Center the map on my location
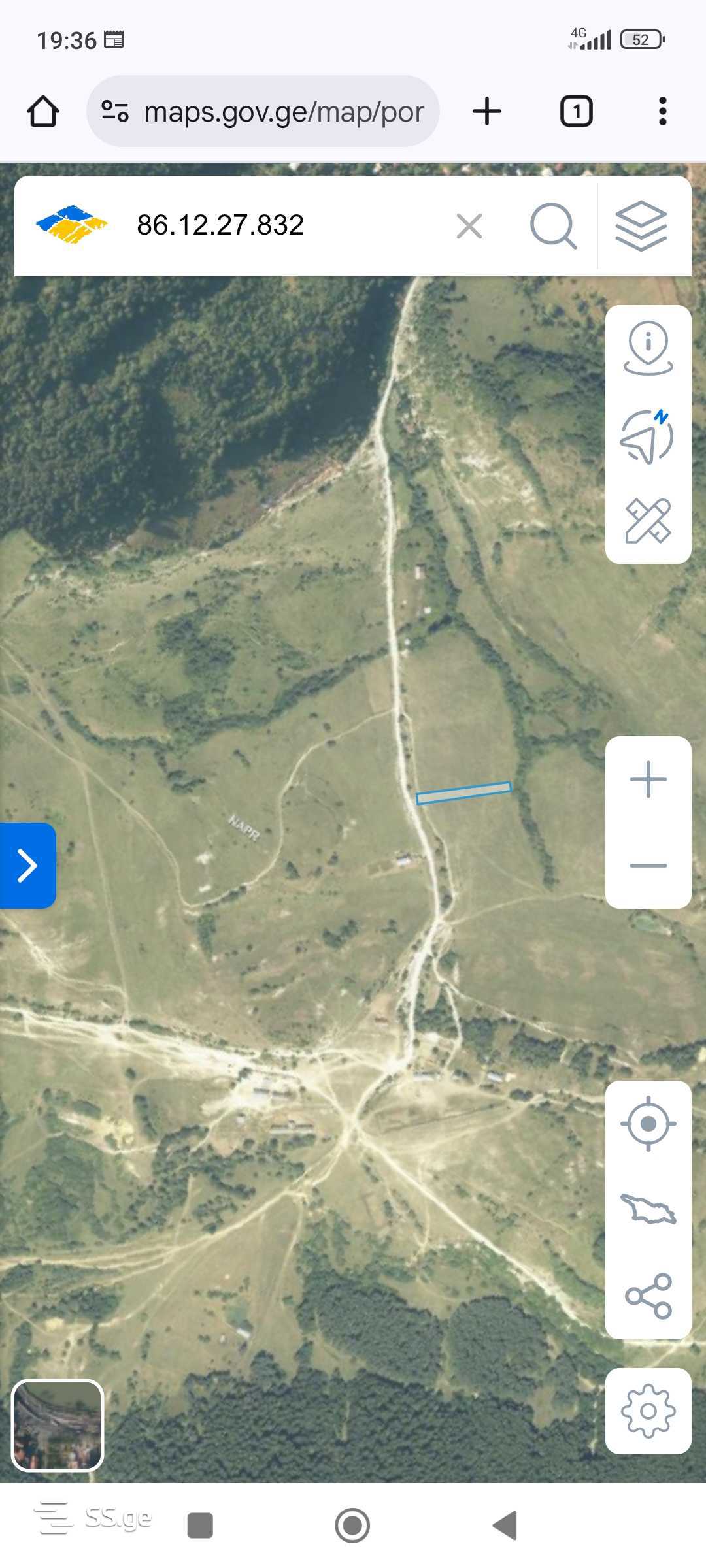This screenshot has height=1568, width=706. [648, 1124]
